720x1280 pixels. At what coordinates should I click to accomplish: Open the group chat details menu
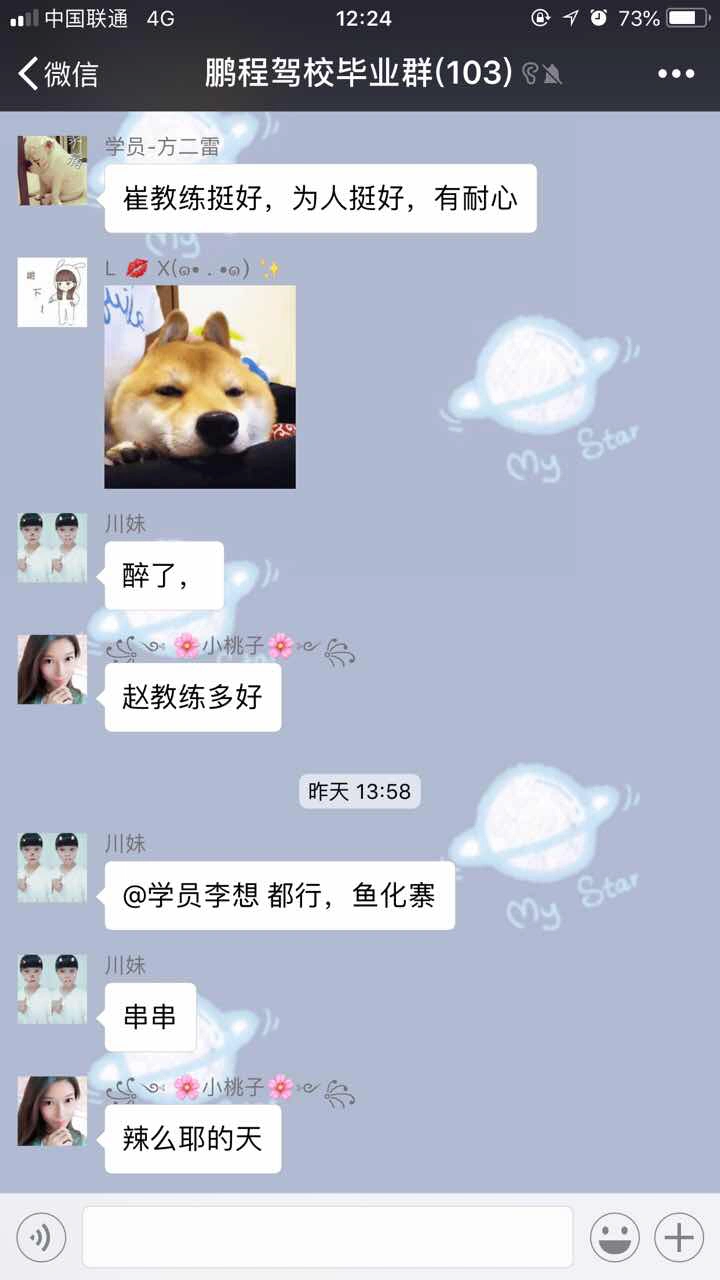click(675, 74)
